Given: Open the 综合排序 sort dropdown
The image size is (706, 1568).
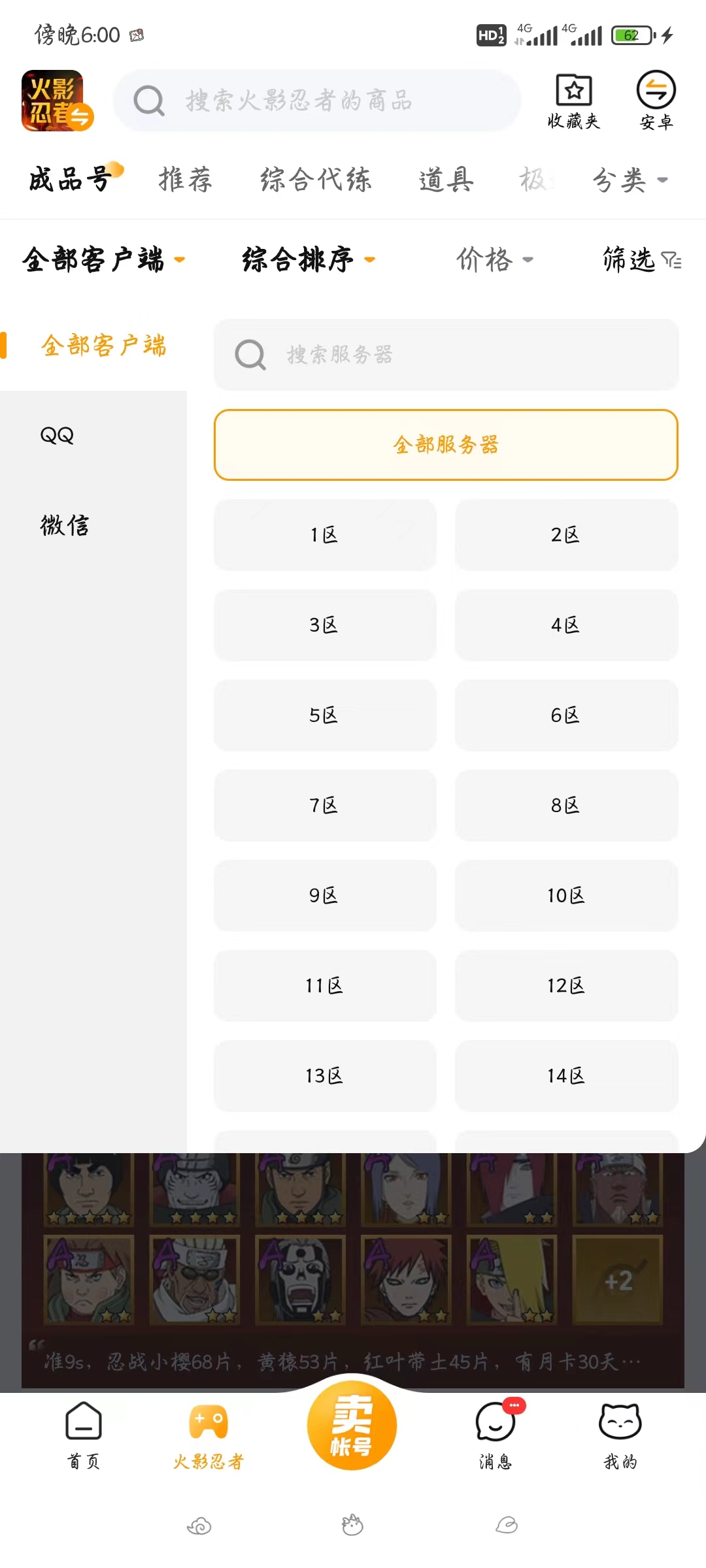Looking at the screenshot, I should [x=309, y=259].
